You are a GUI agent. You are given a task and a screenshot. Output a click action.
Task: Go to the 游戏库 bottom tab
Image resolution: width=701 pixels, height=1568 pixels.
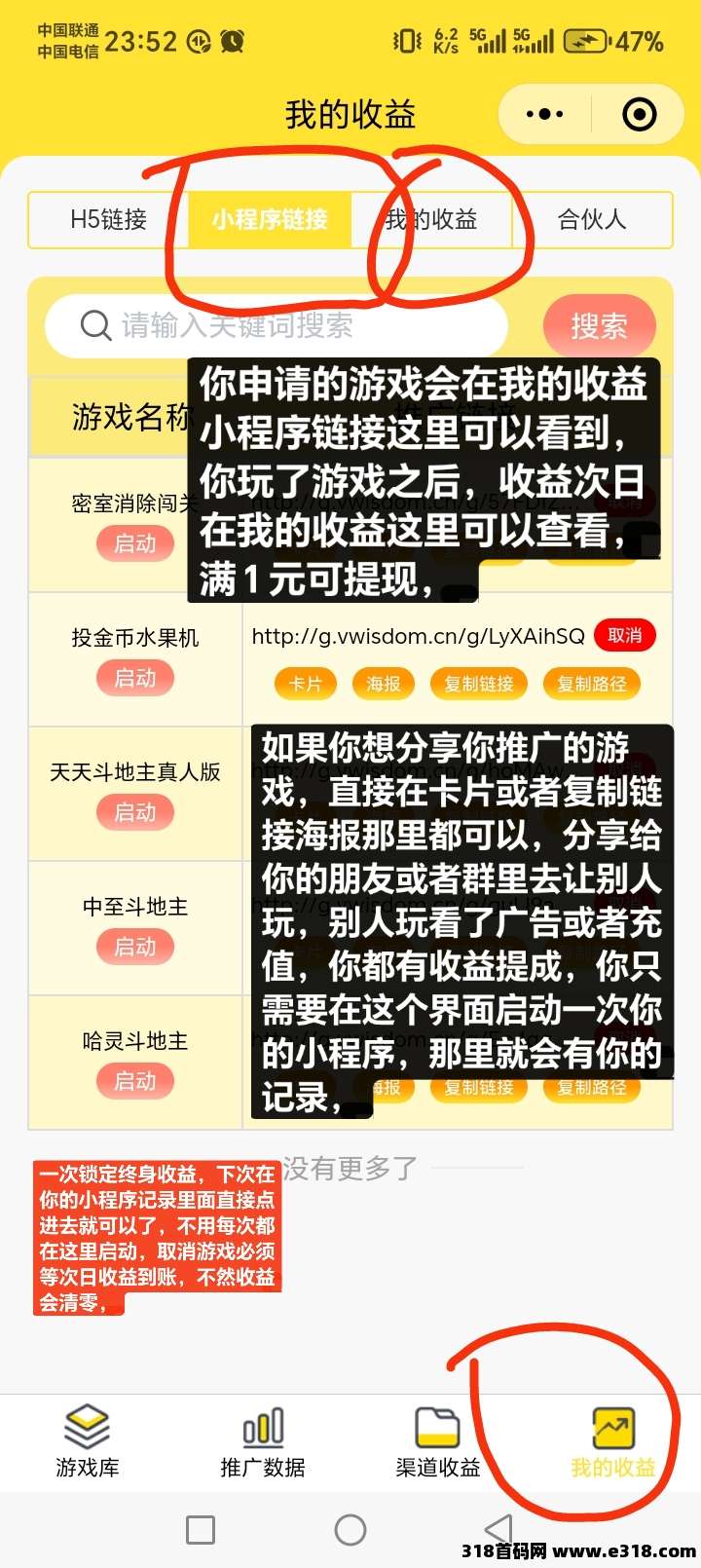tap(88, 1441)
